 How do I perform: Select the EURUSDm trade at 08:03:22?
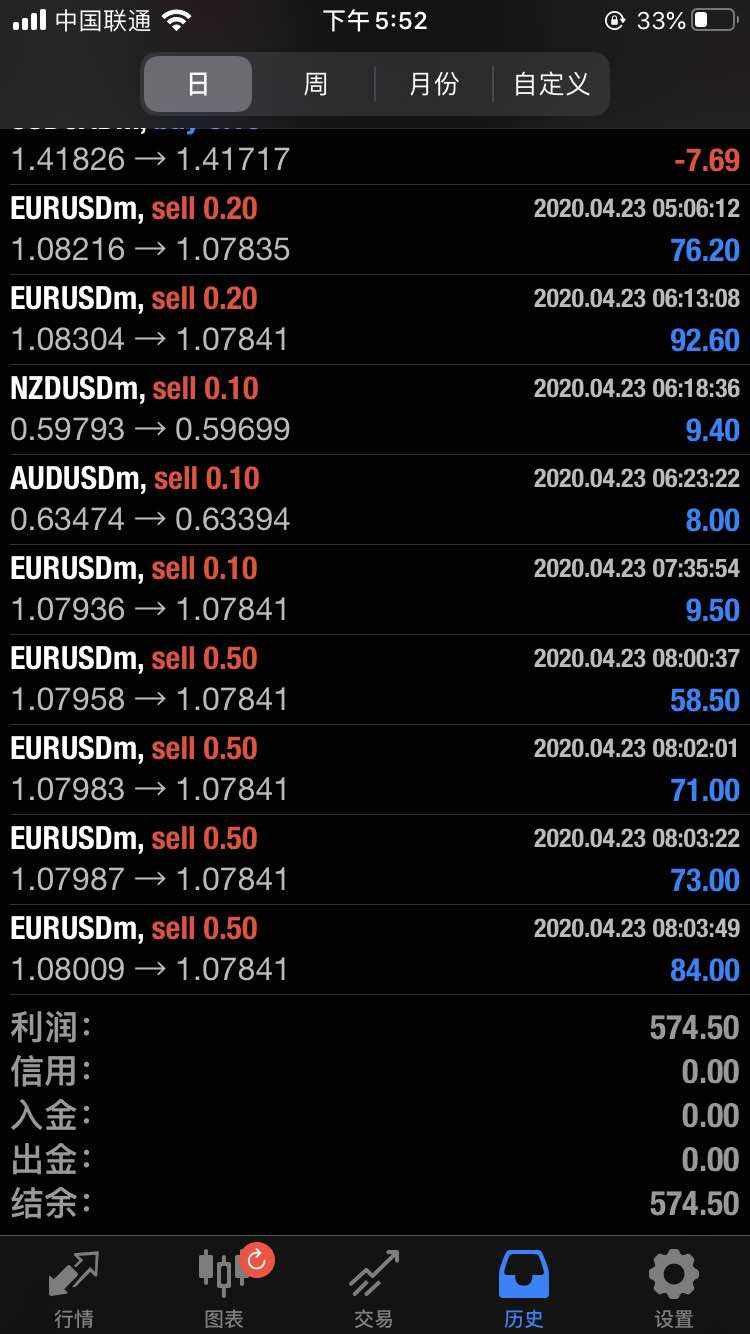pos(375,859)
